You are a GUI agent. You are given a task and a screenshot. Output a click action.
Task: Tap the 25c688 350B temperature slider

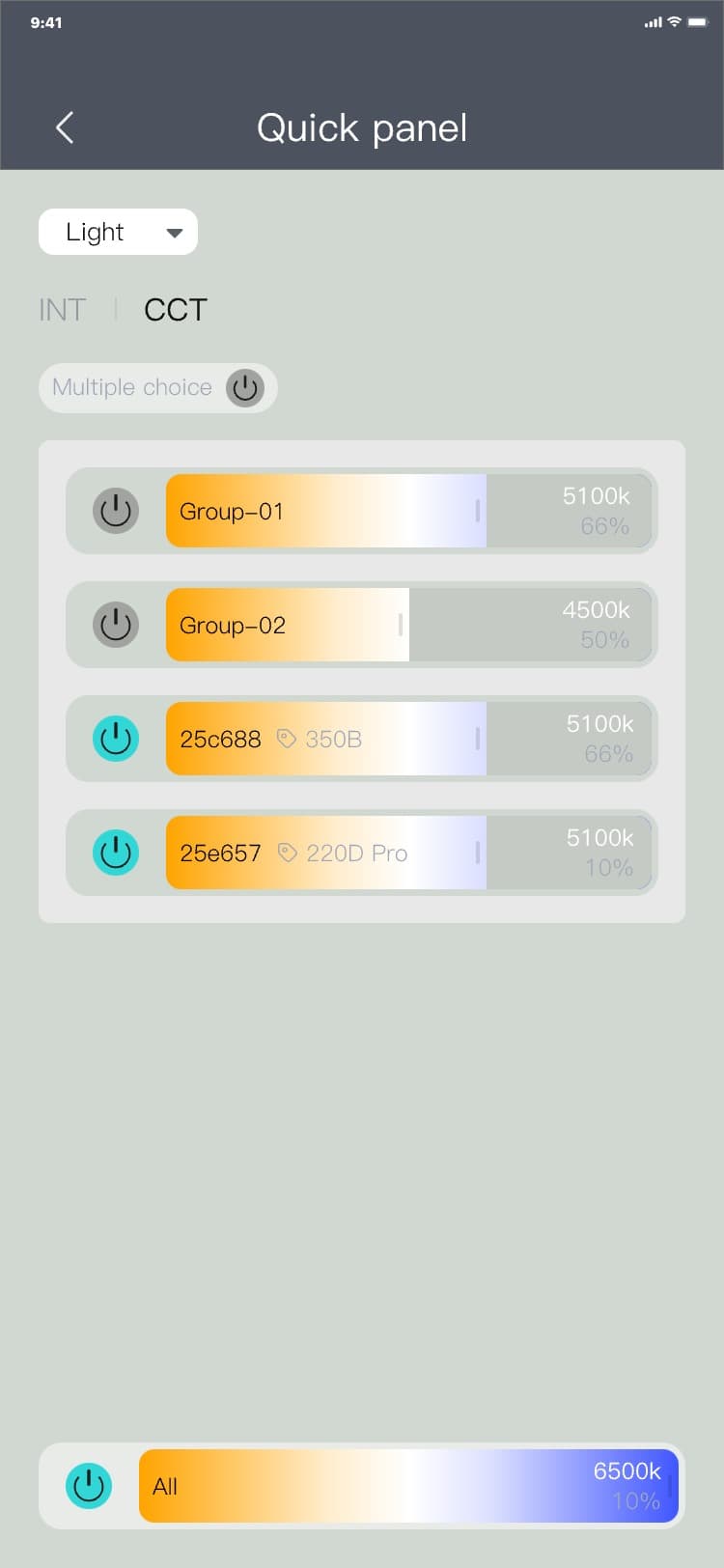(408, 739)
